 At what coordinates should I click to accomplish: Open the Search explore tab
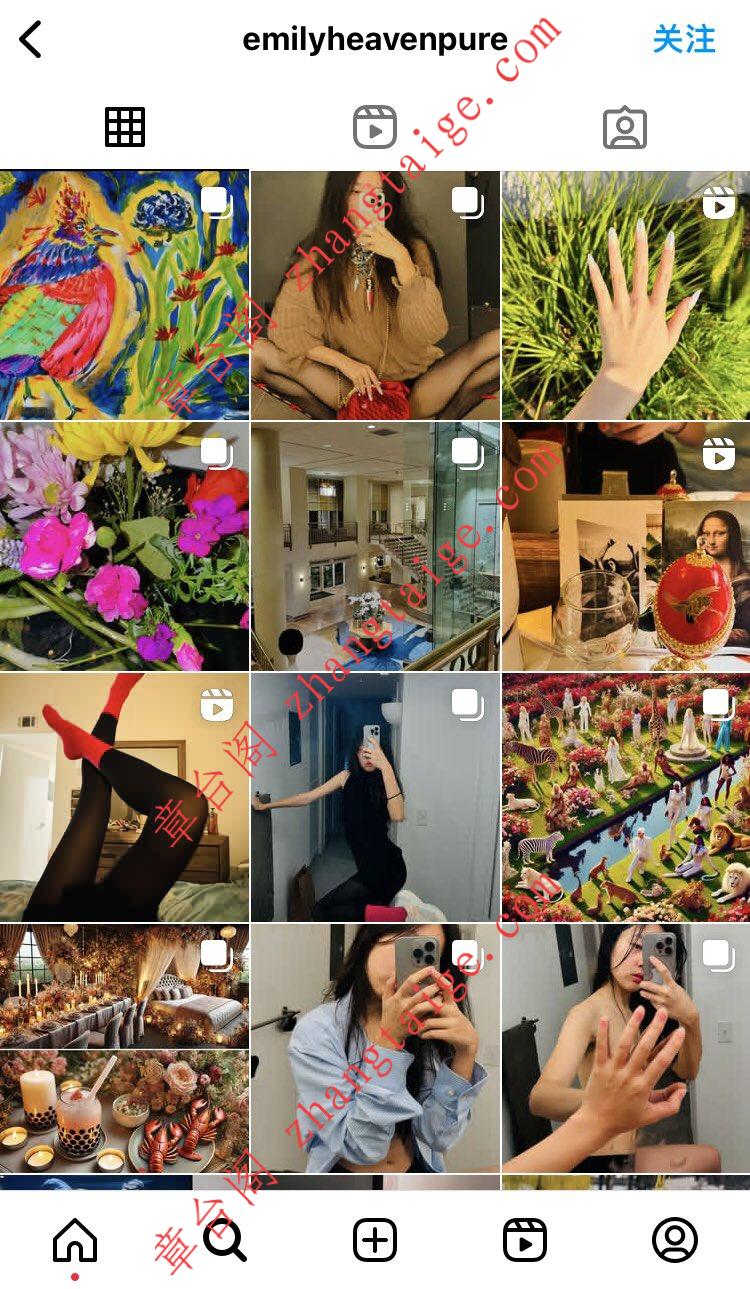(x=225, y=1241)
